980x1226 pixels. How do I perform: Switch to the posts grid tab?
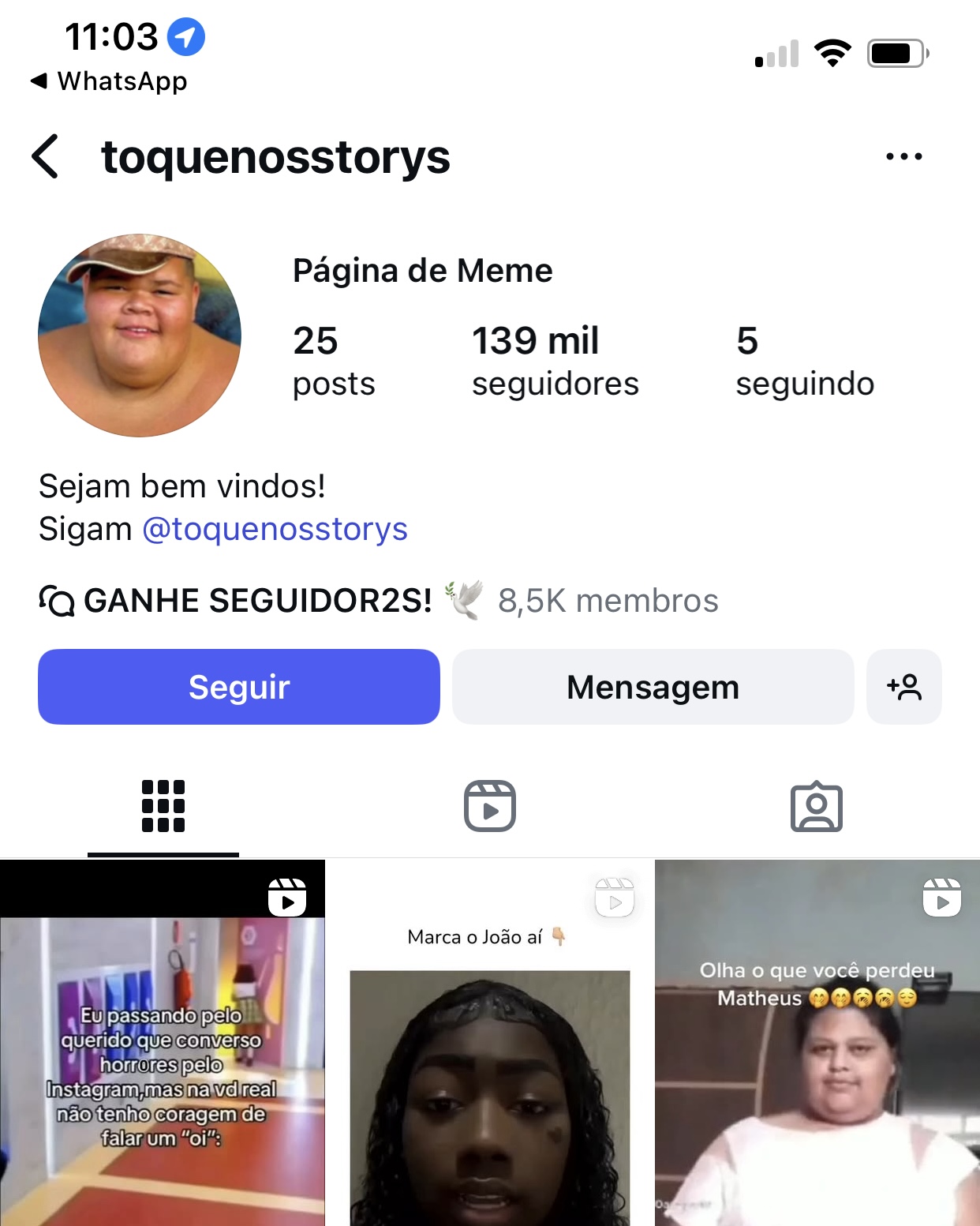point(163,806)
